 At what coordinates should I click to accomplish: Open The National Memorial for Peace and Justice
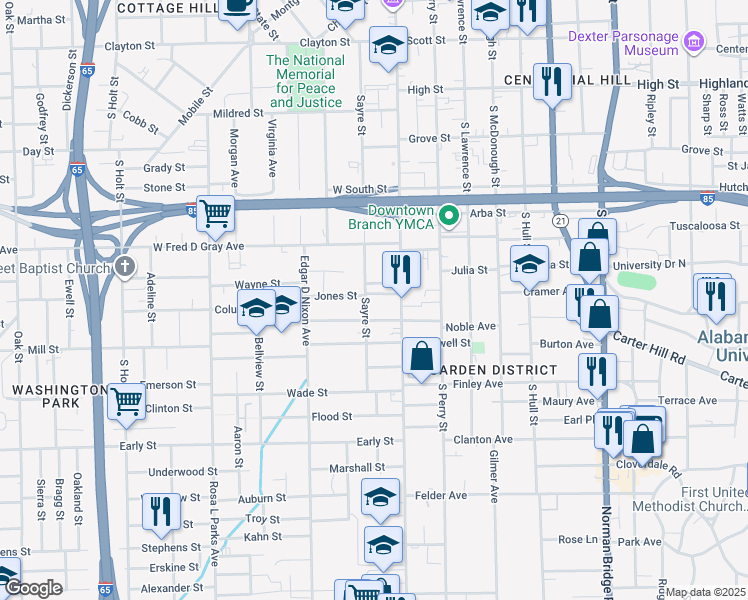pyautogui.click(x=305, y=81)
